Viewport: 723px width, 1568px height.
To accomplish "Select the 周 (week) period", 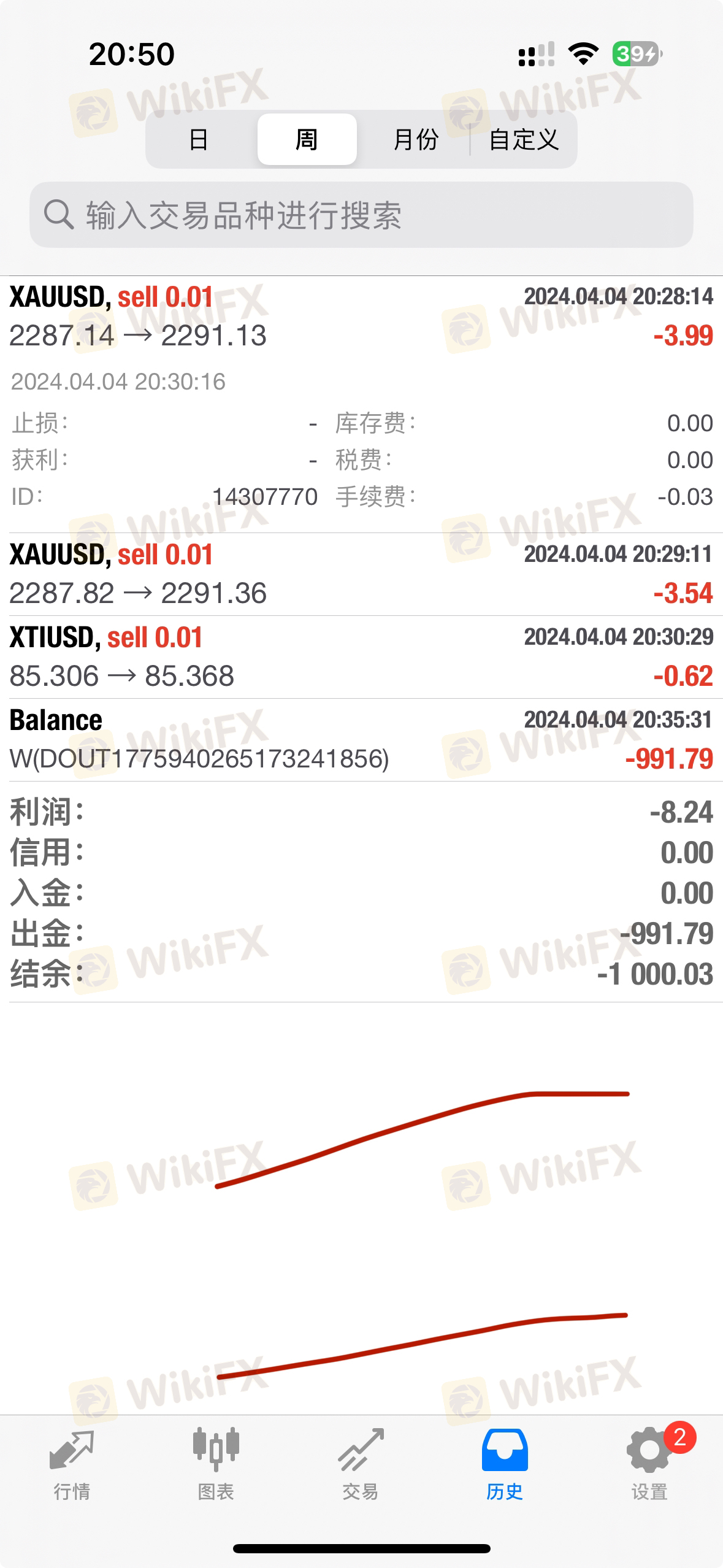I will 307,139.
